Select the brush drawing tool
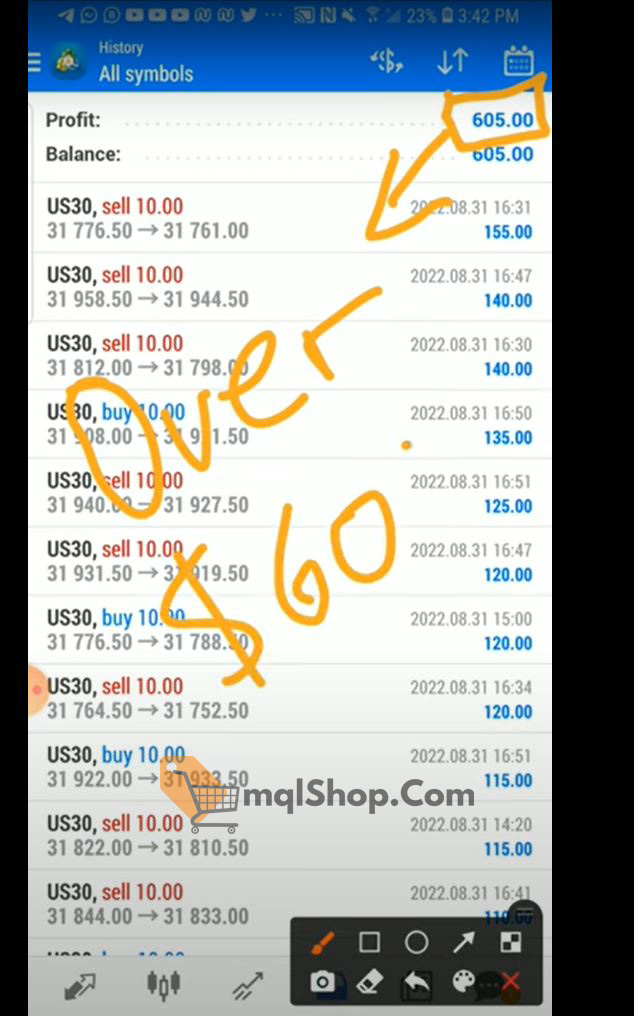This screenshot has width=634, height=1016. (x=322, y=942)
